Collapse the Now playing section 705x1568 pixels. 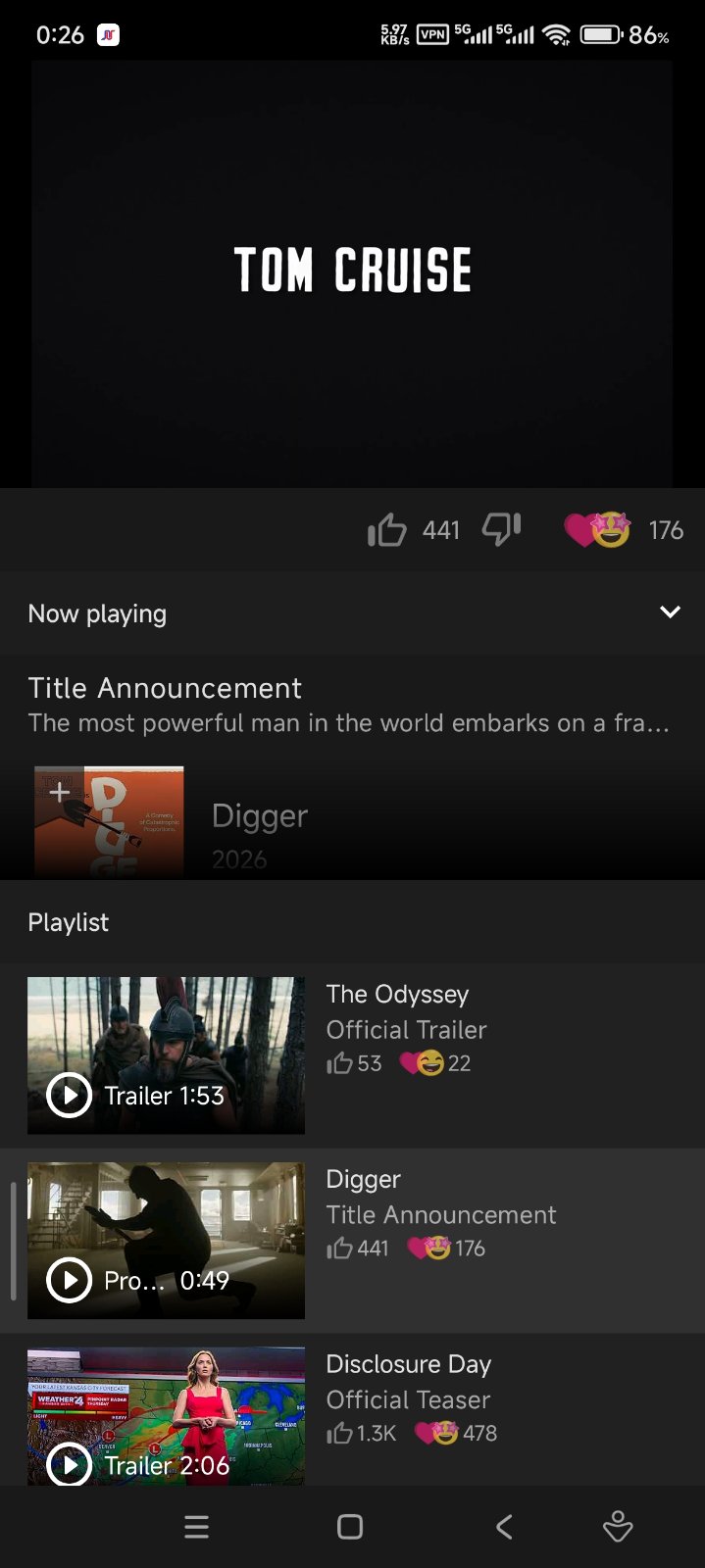point(670,612)
